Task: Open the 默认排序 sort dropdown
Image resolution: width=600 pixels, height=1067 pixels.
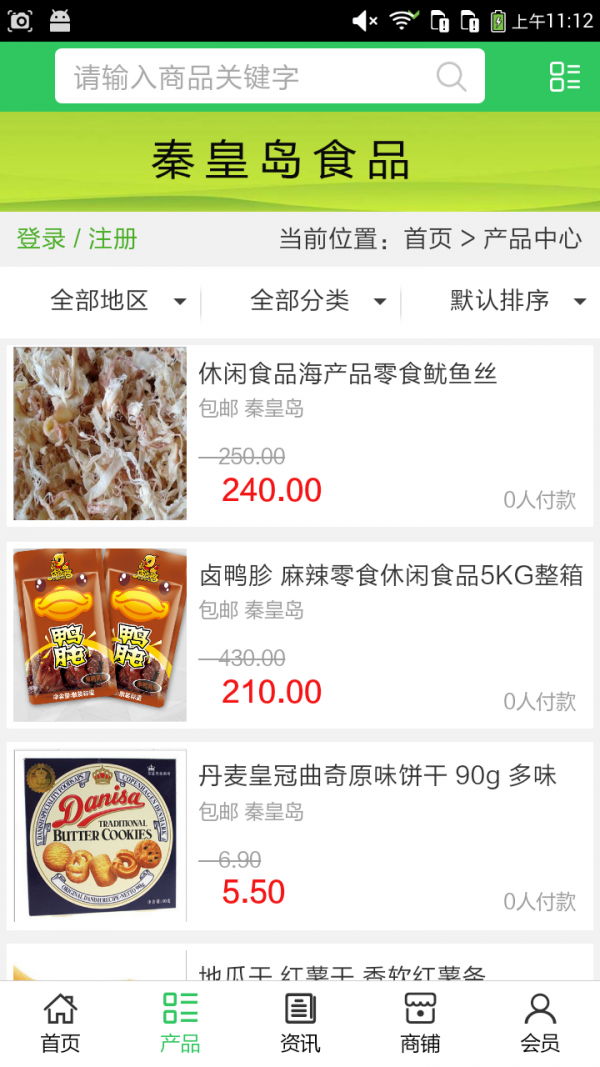Action: point(517,301)
